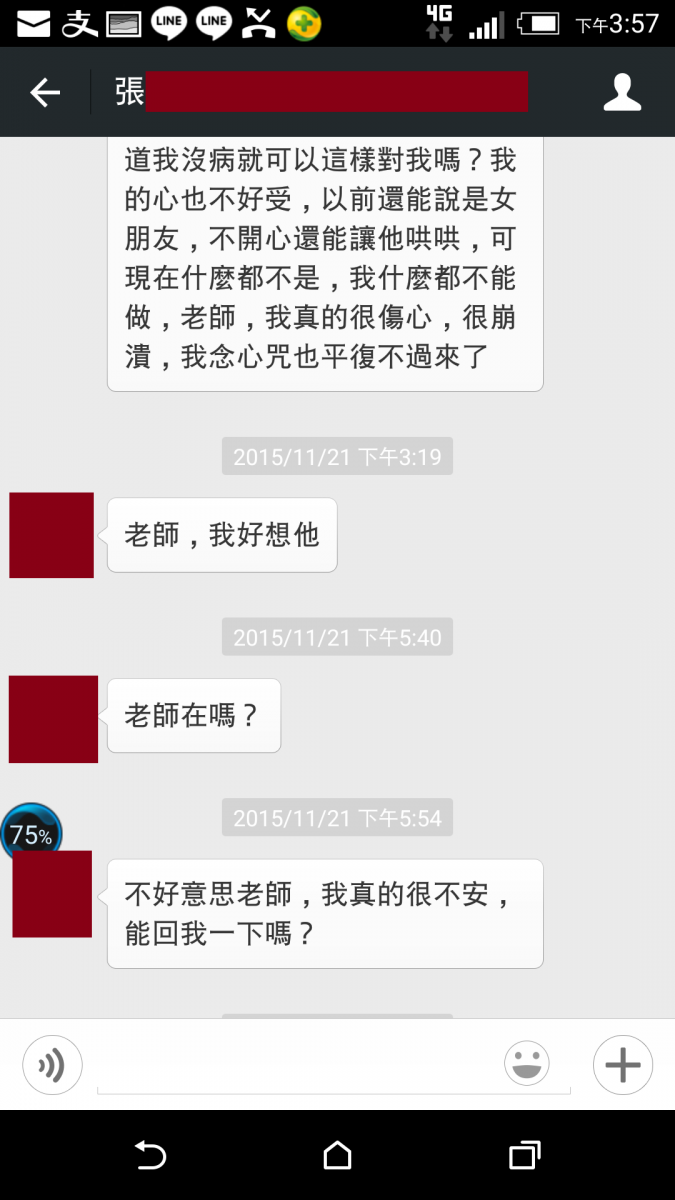Open the plus attachment menu
Viewport: 675px width, 1200px height.
click(622, 1065)
